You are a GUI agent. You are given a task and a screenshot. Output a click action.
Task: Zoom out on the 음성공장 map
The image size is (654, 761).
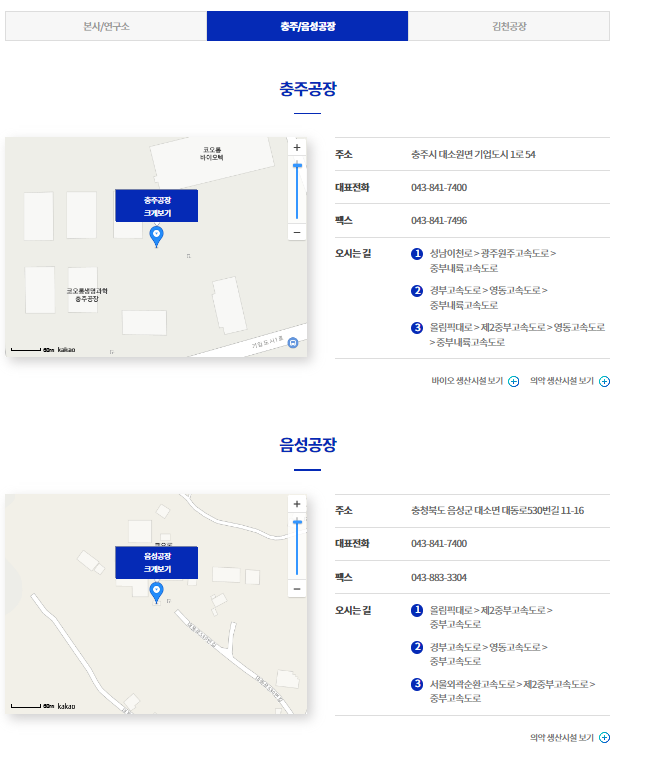tap(297, 589)
